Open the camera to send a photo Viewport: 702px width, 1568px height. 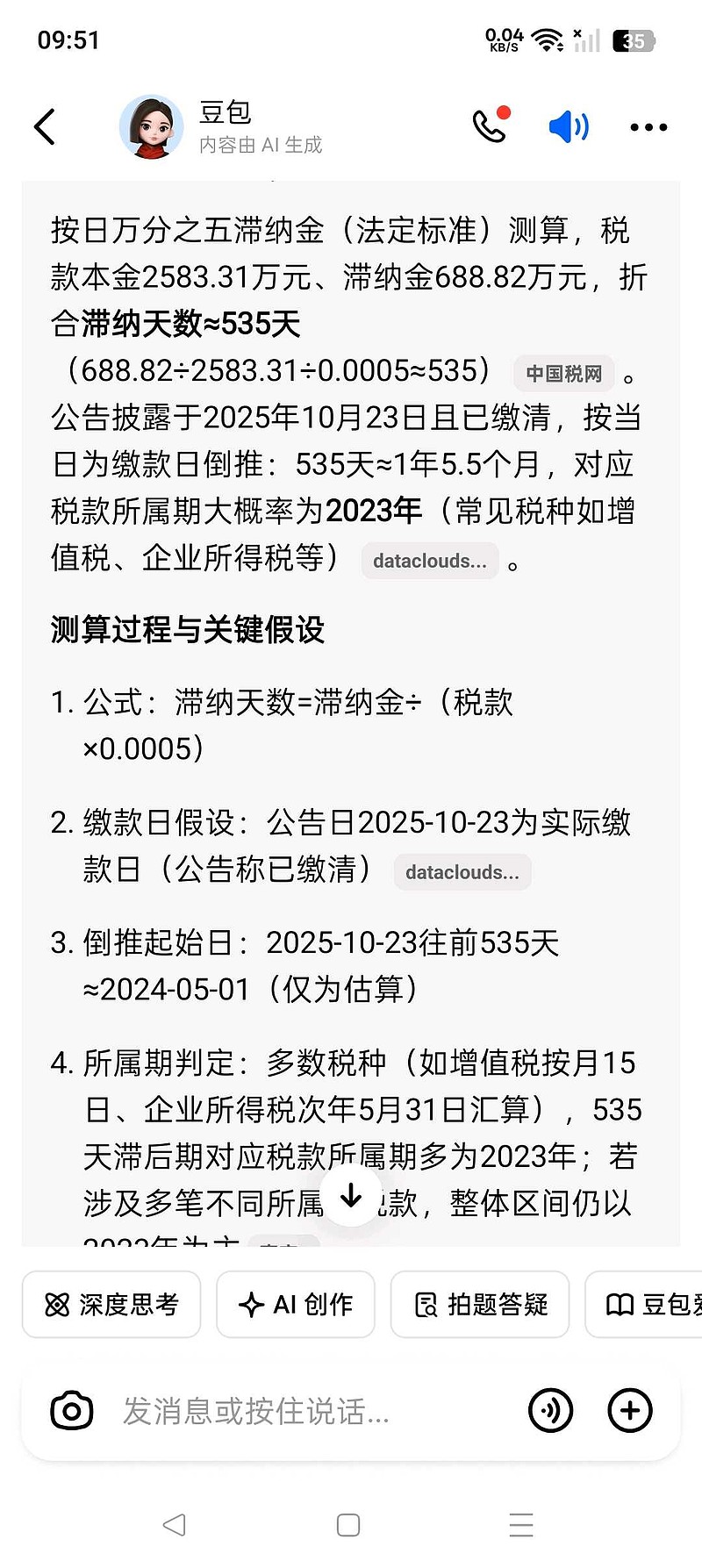pos(72,1410)
